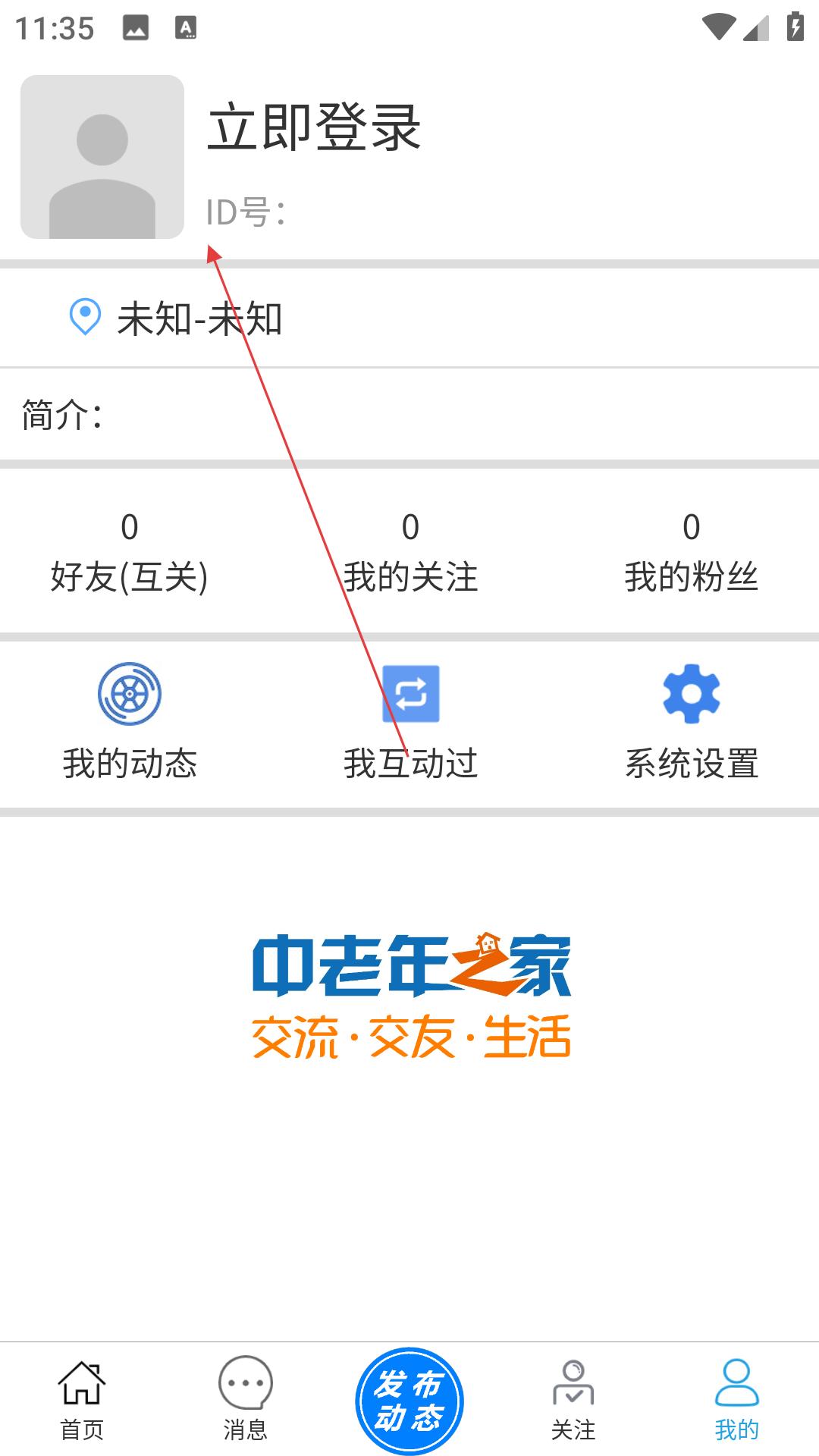
Task: Open 我的关注 following list
Action: tap(410, 552)
